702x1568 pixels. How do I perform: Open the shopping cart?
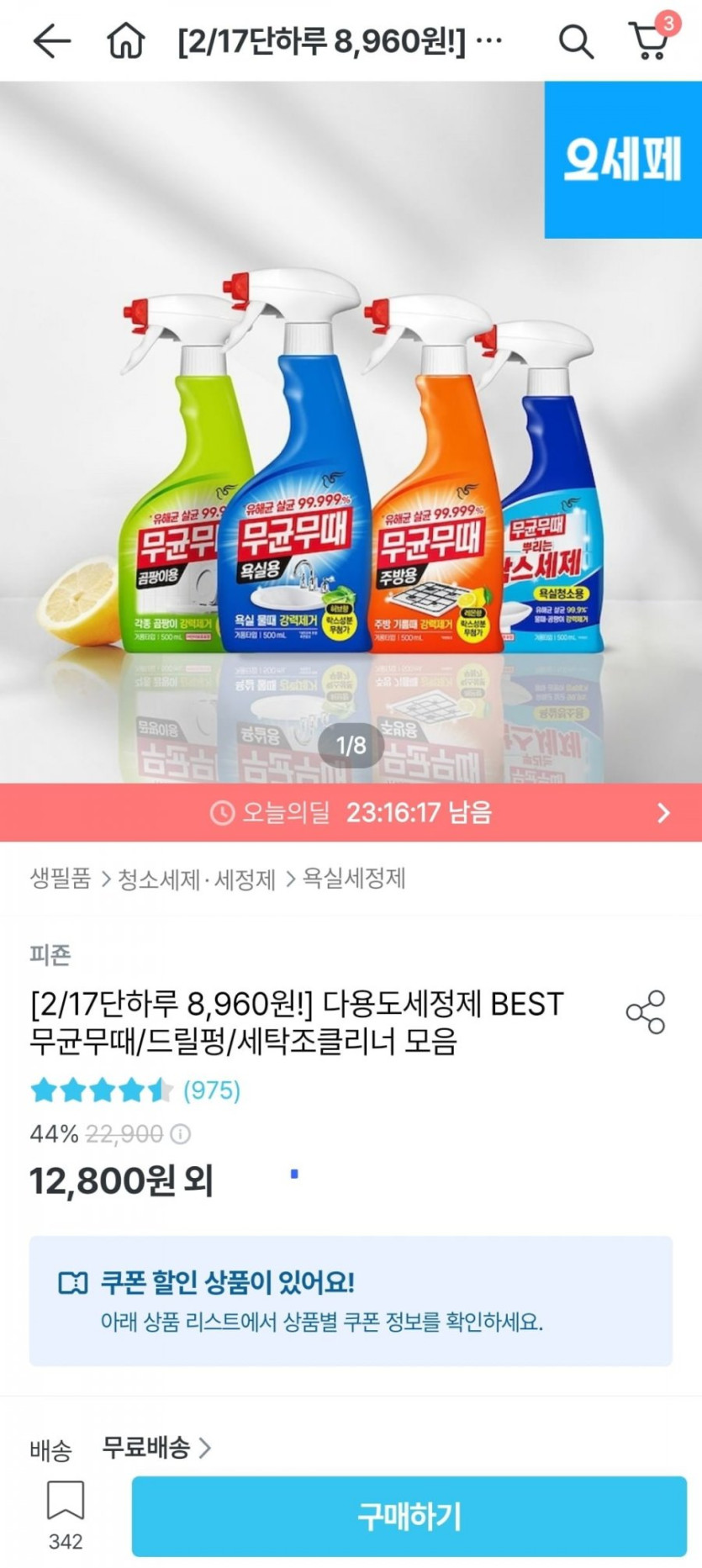pos(650,40)
